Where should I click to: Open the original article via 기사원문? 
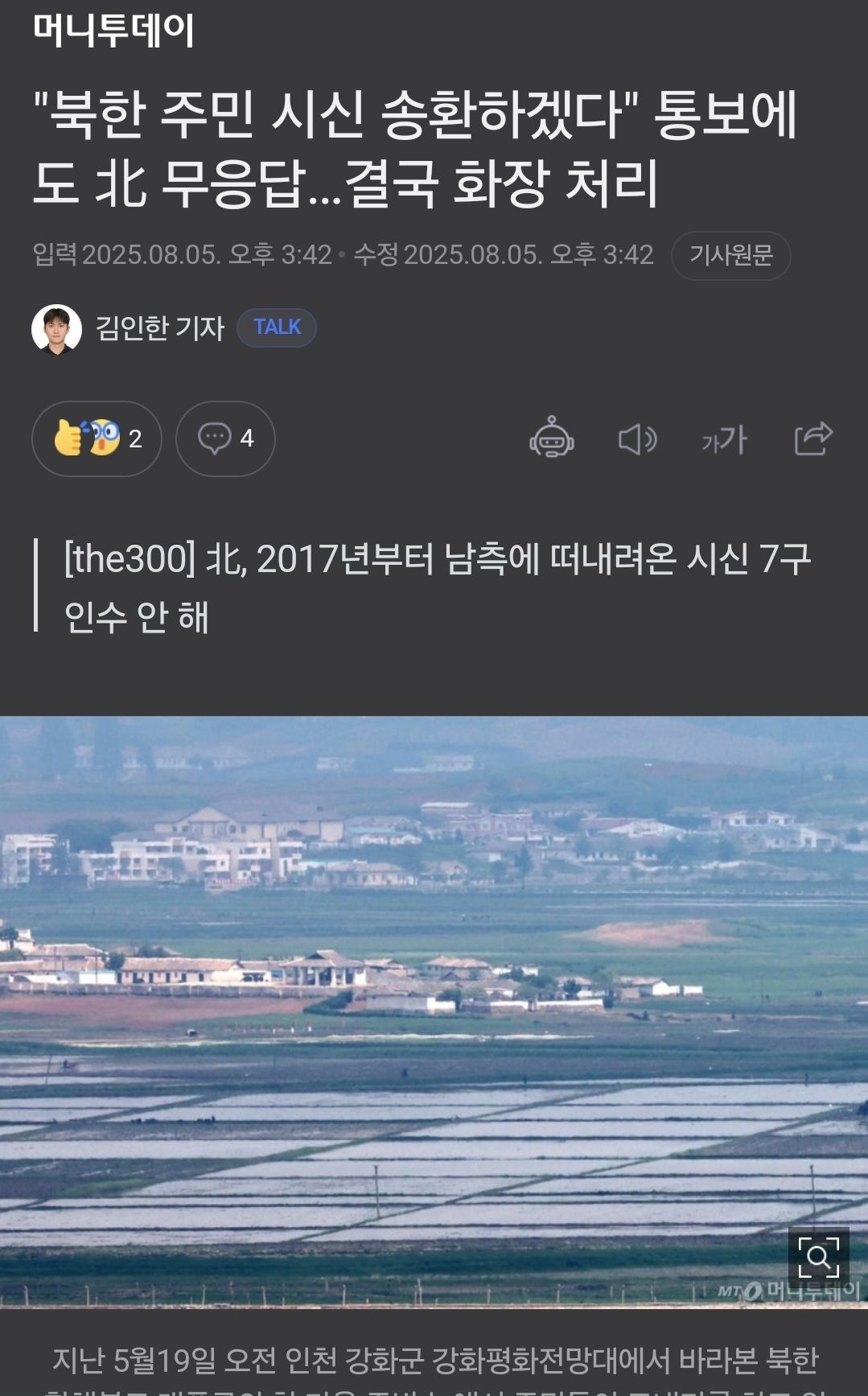click(730, 256)
